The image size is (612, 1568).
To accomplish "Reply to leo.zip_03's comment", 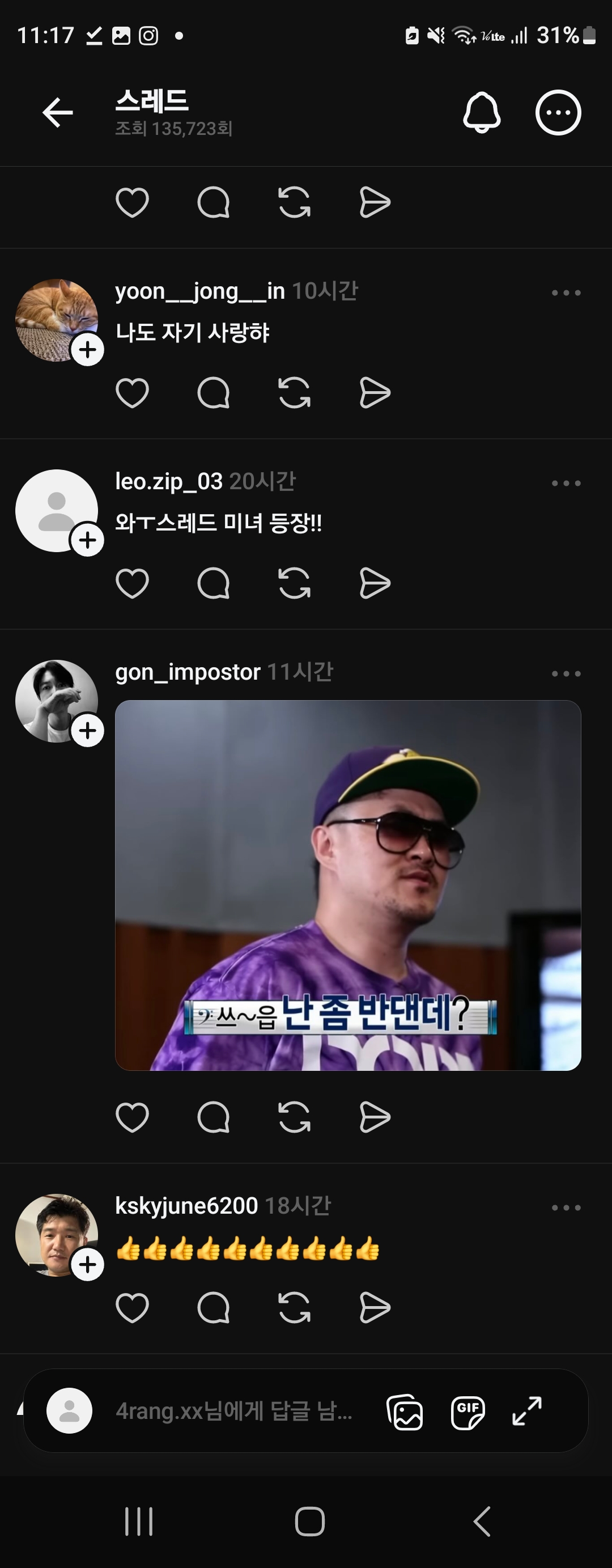I will coord(214,583).
